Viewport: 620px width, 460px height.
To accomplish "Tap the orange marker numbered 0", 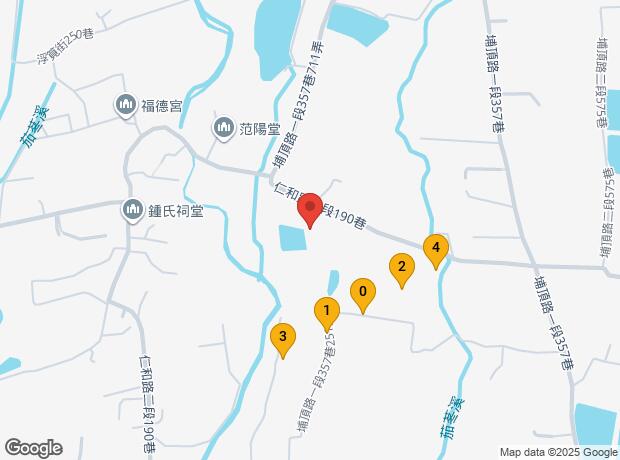I will pyautogui.click(x=363, y=295).
